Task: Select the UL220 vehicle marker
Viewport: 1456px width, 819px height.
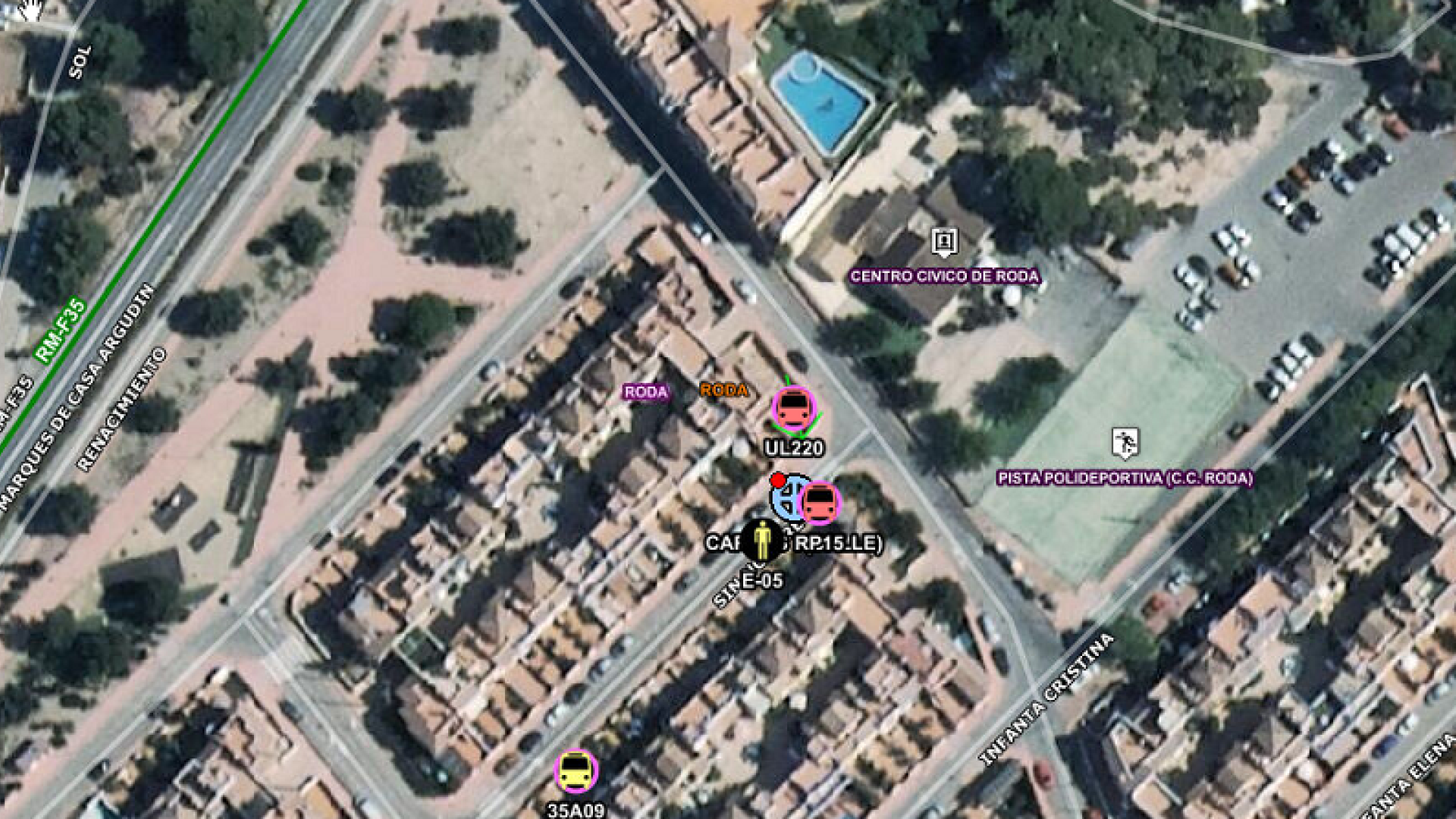Action: tap(793, 409)
